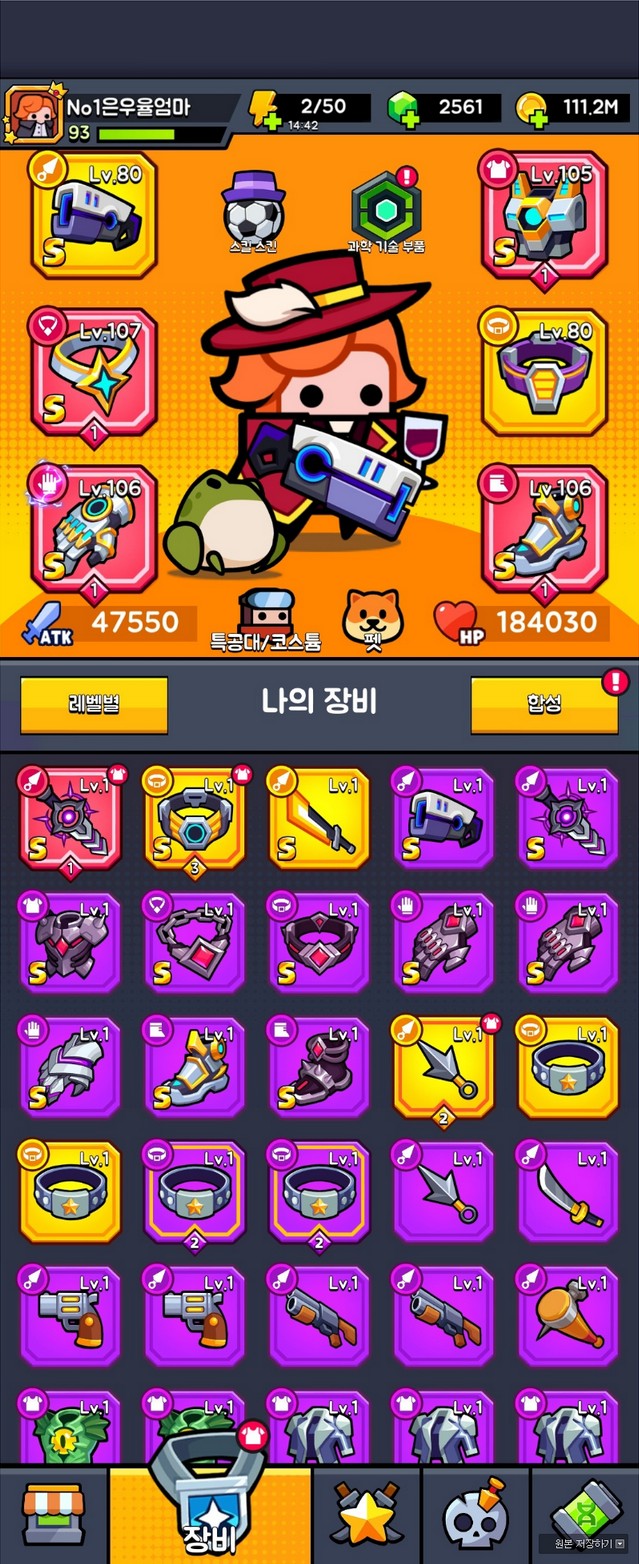Open the equipped Lv.80 weapon slot
This screenshot has width=639, height=1564.
tap(94, 216)
